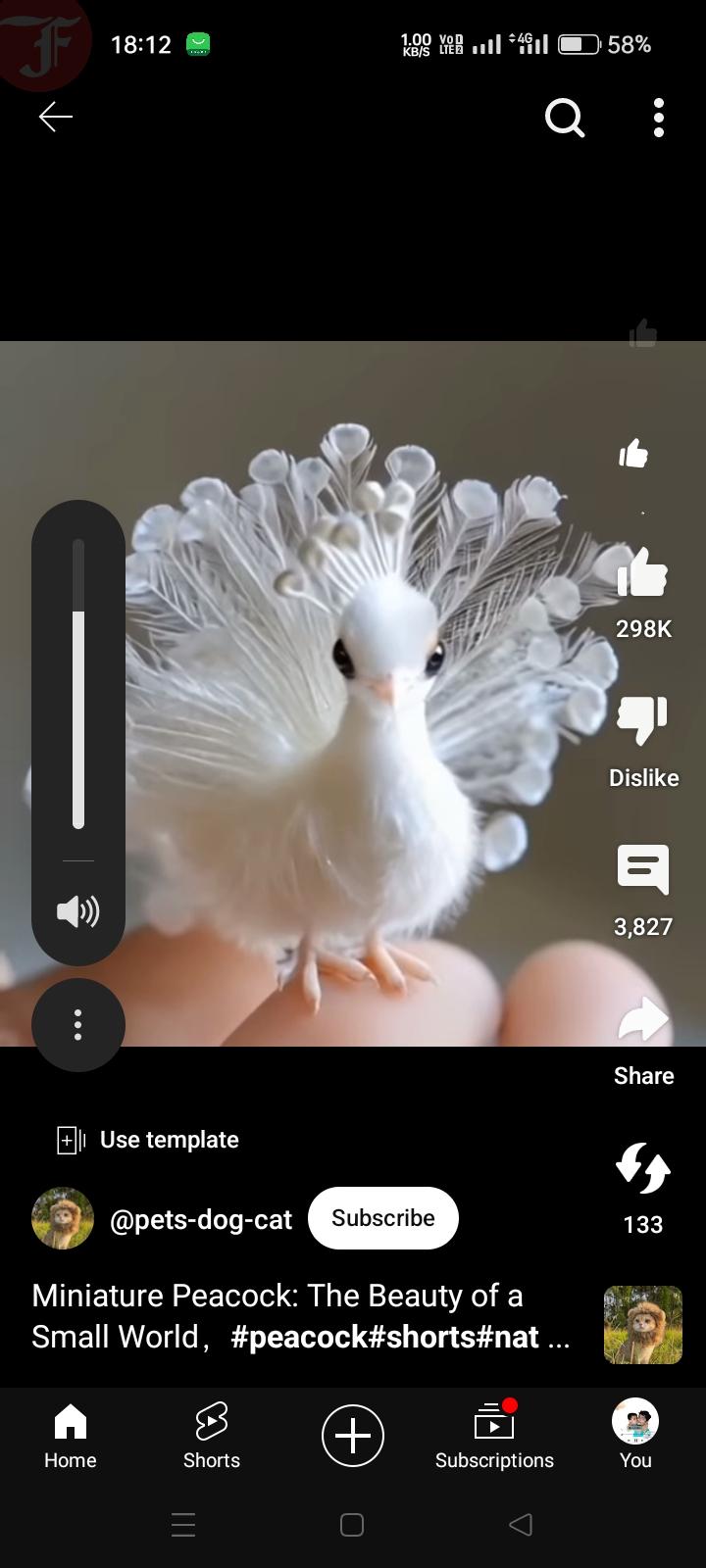Image resolution: width=706 pixels, height=1568 pixels.
Task: Share this peacock Short
Action: [x=643, y=1021]
